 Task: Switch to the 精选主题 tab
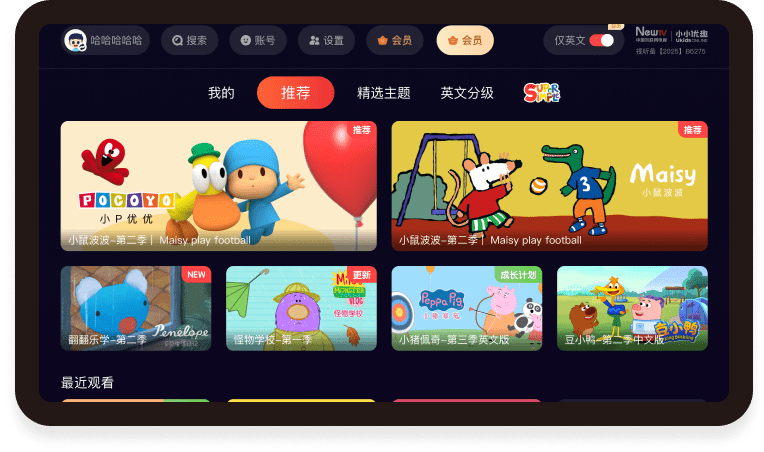click(384, 93)
